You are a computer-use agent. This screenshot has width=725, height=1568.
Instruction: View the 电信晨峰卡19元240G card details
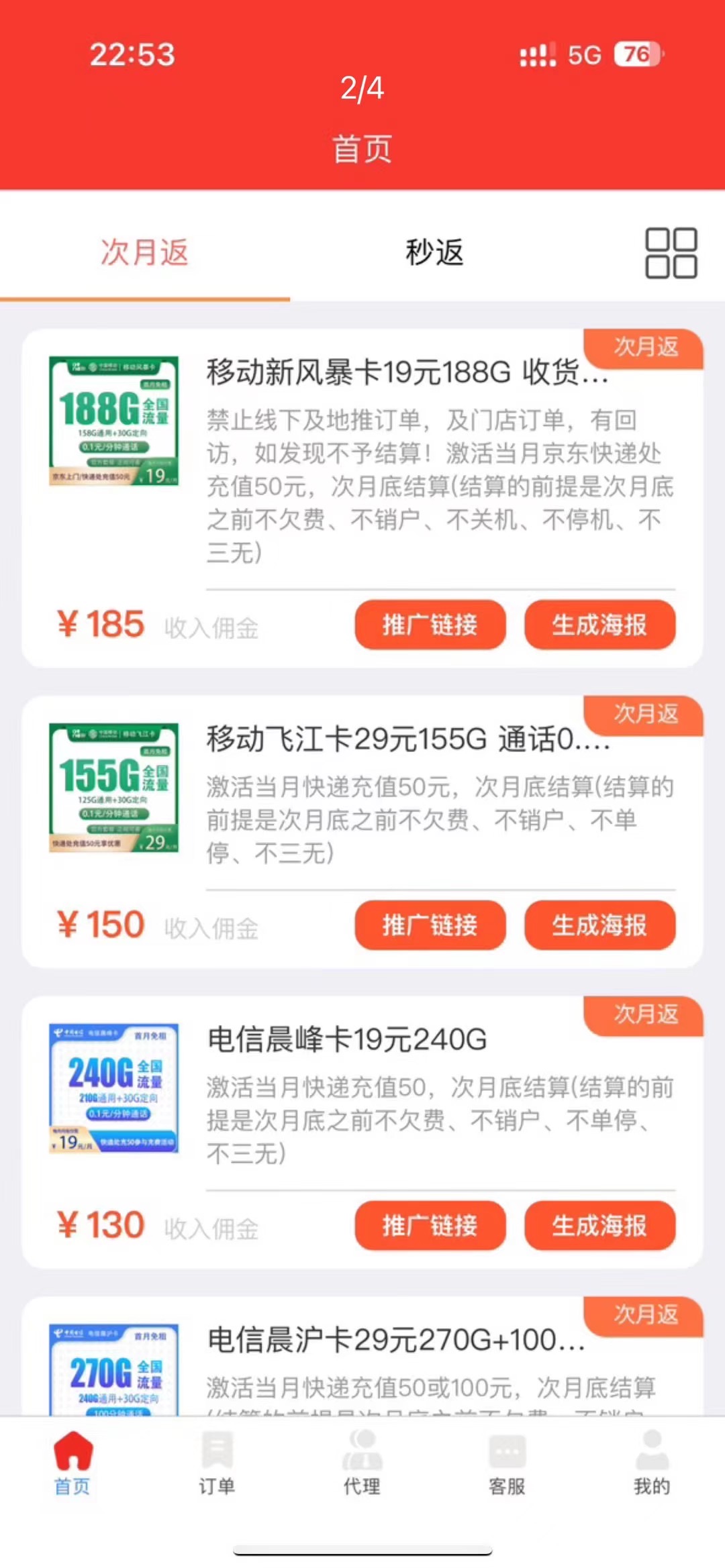(346, 1040)
